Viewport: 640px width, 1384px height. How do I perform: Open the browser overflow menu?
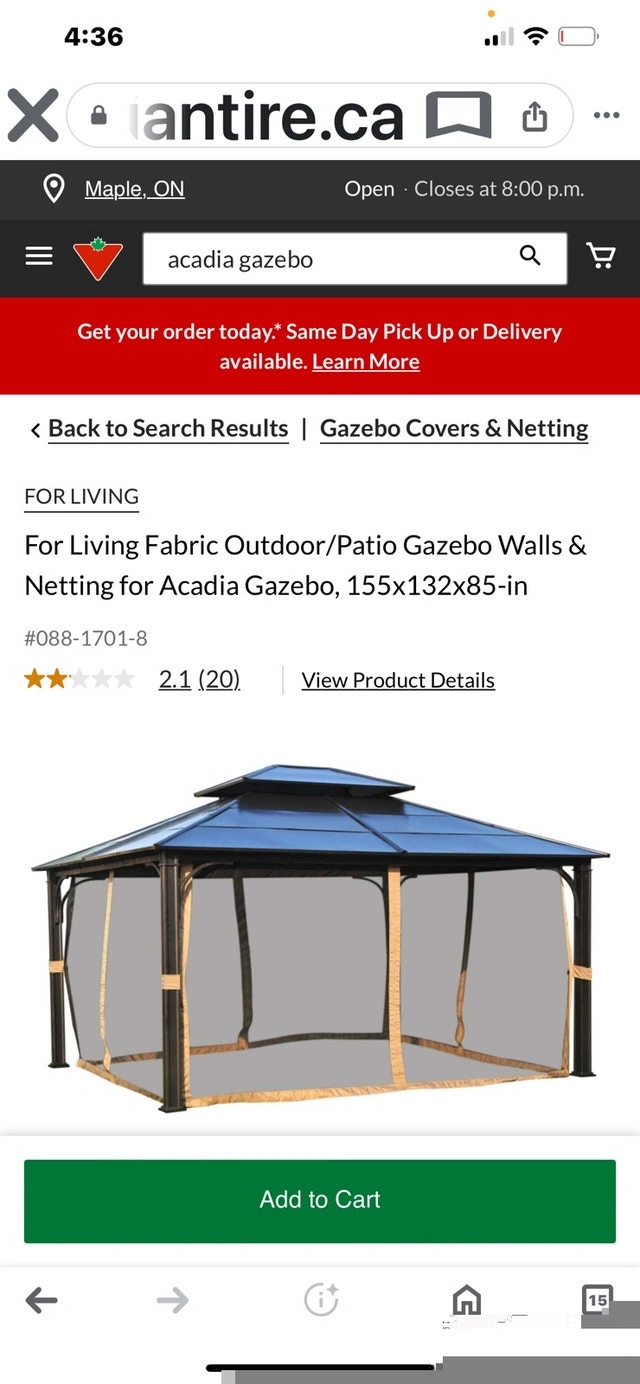pos(606,116)
